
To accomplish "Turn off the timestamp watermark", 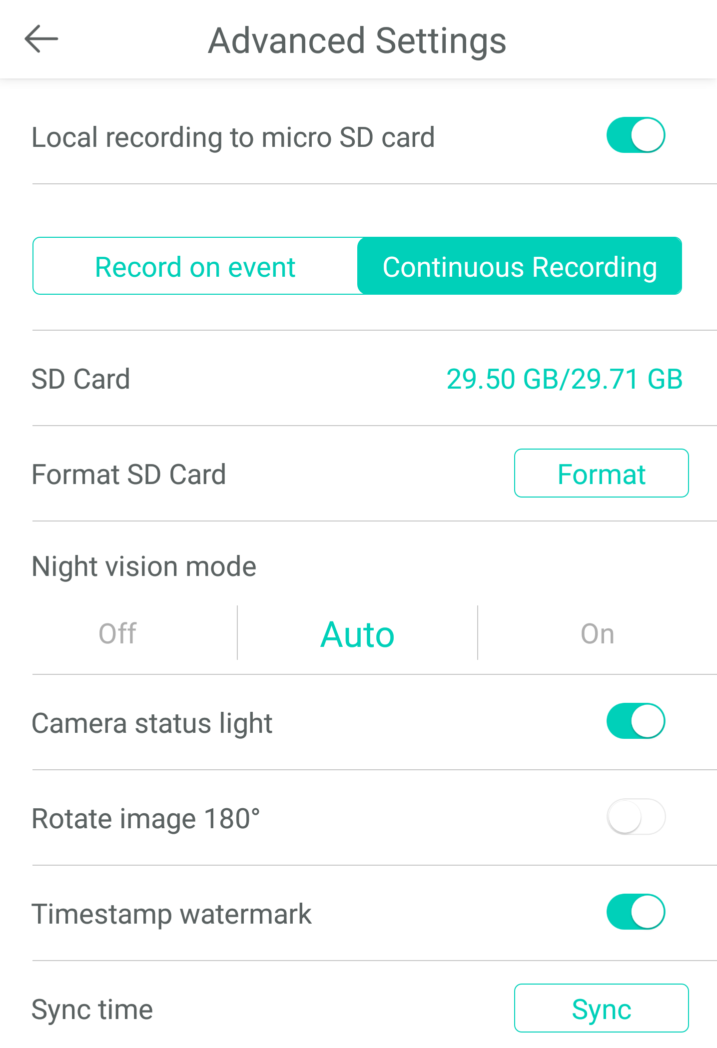I will tap(635, 913).
